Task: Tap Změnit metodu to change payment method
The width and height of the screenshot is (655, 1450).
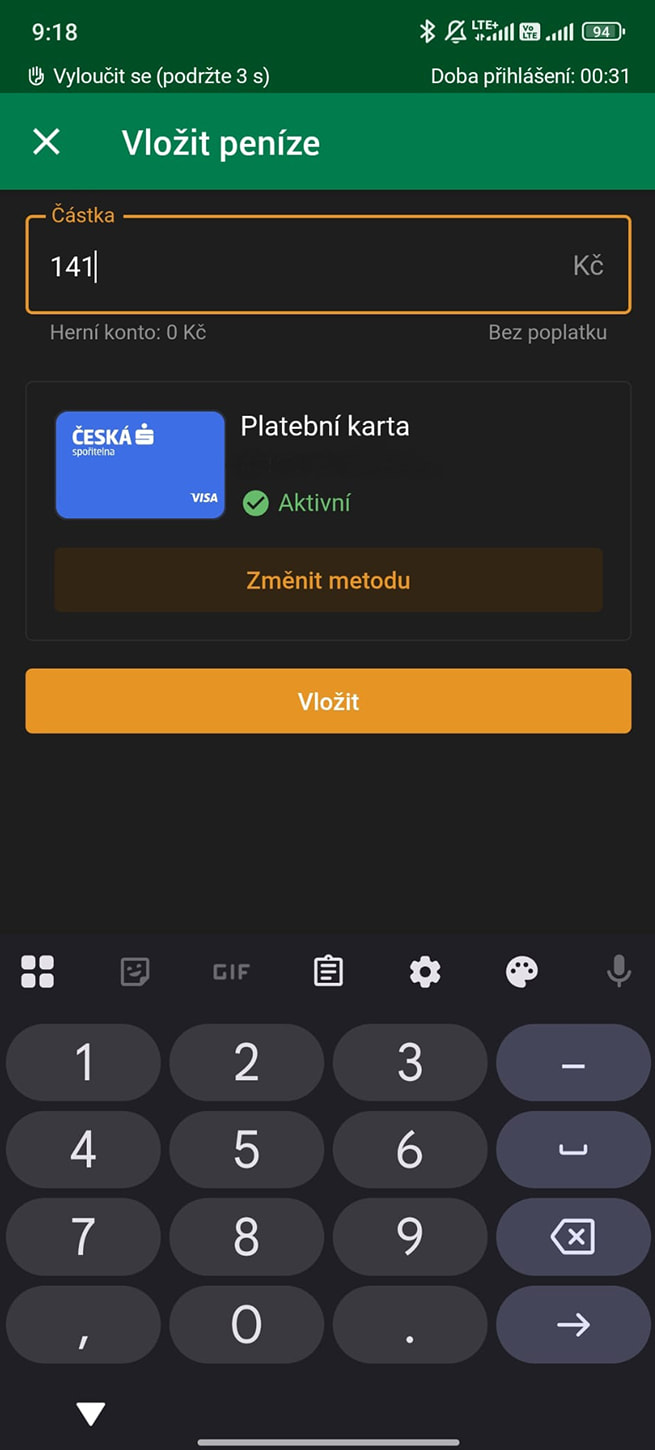Action: coord(328,580)
